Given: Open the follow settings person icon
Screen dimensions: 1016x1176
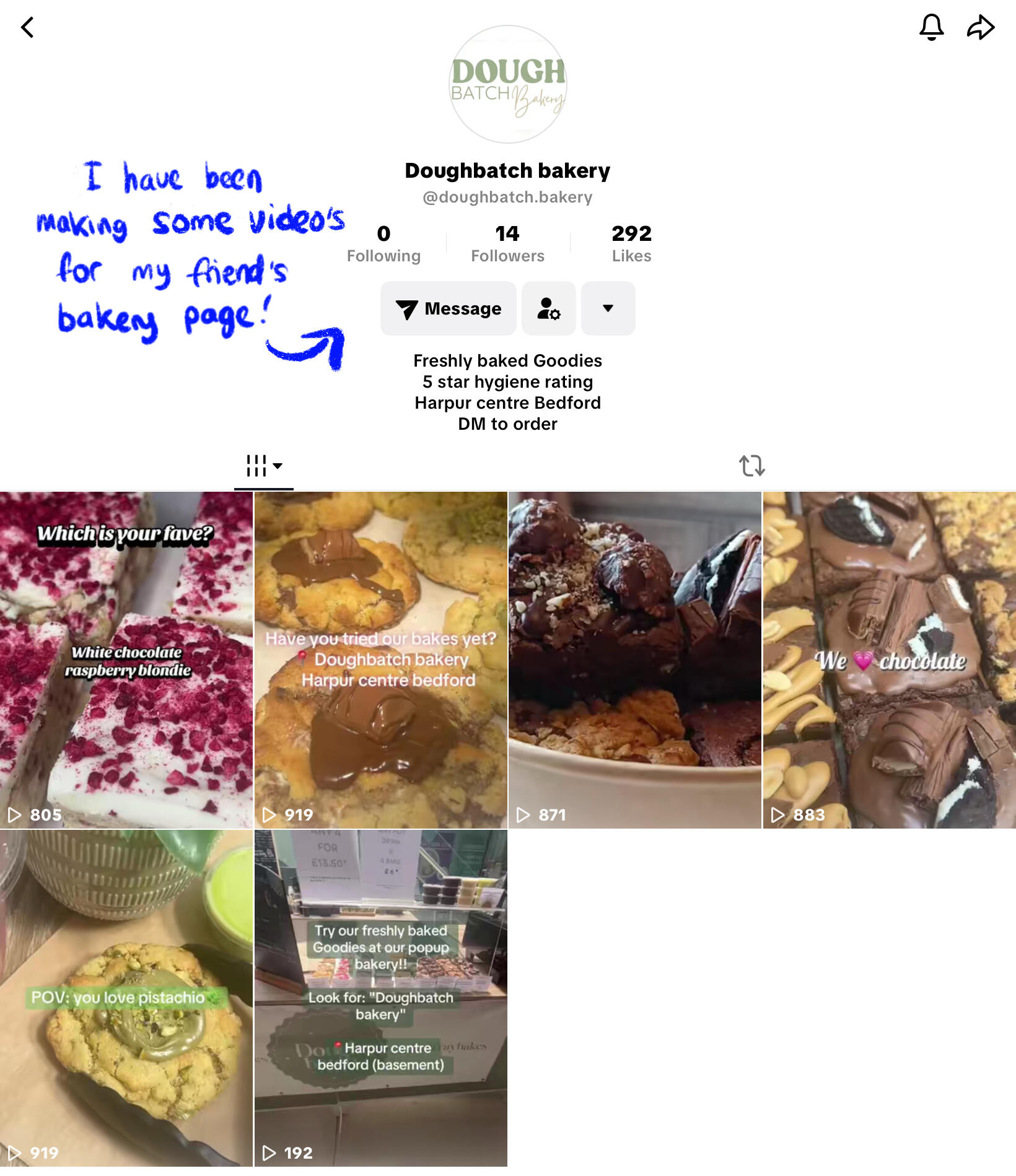Looking at the screenshot, I should coord(548,308).
